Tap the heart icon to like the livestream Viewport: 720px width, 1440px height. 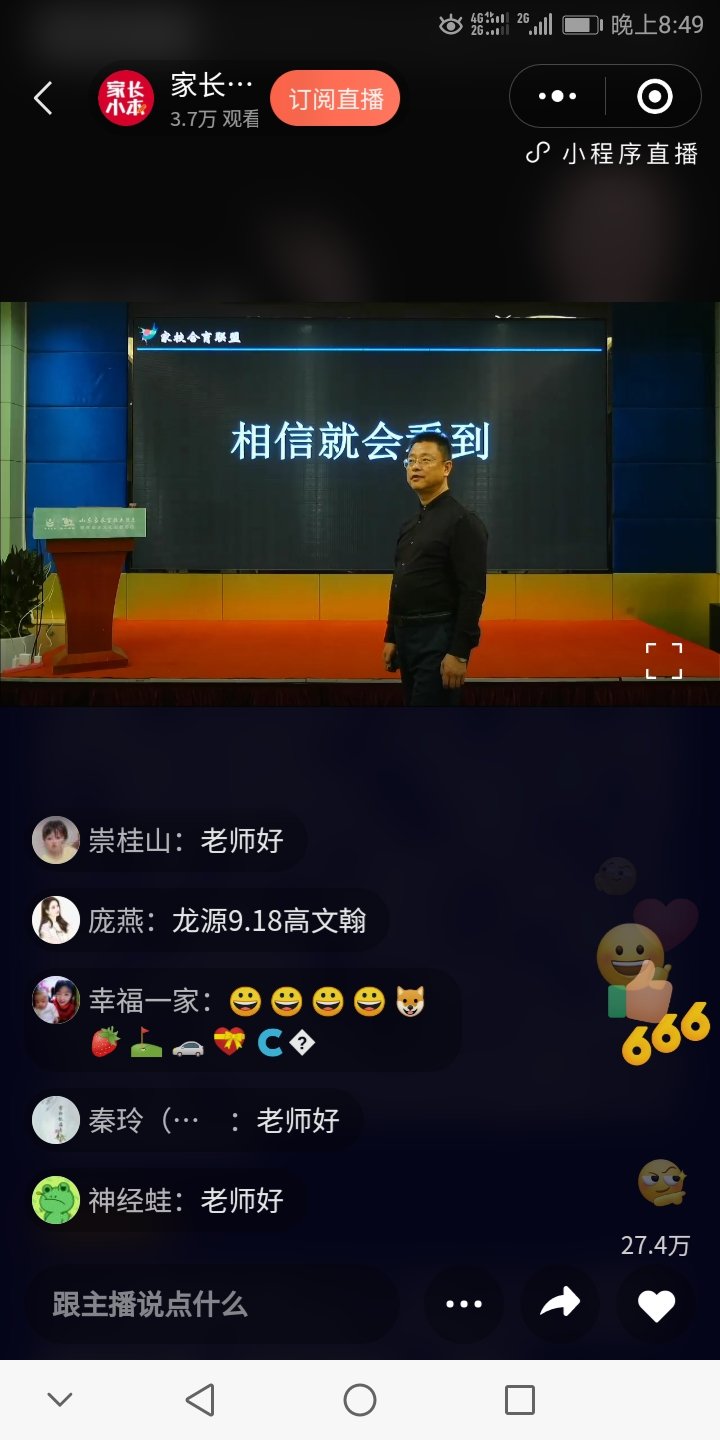point(655,1304)
